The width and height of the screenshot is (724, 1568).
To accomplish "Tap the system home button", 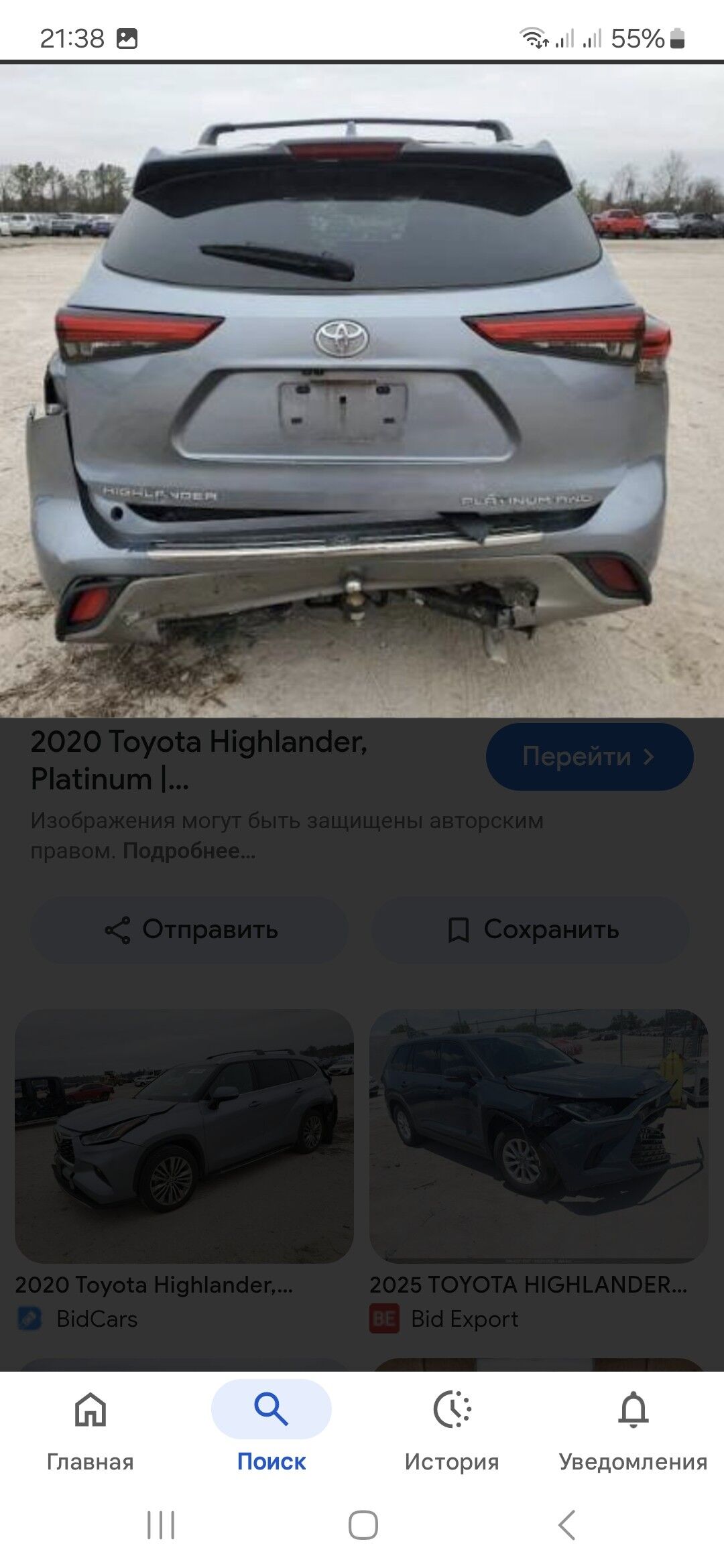I will (363, 1525).
